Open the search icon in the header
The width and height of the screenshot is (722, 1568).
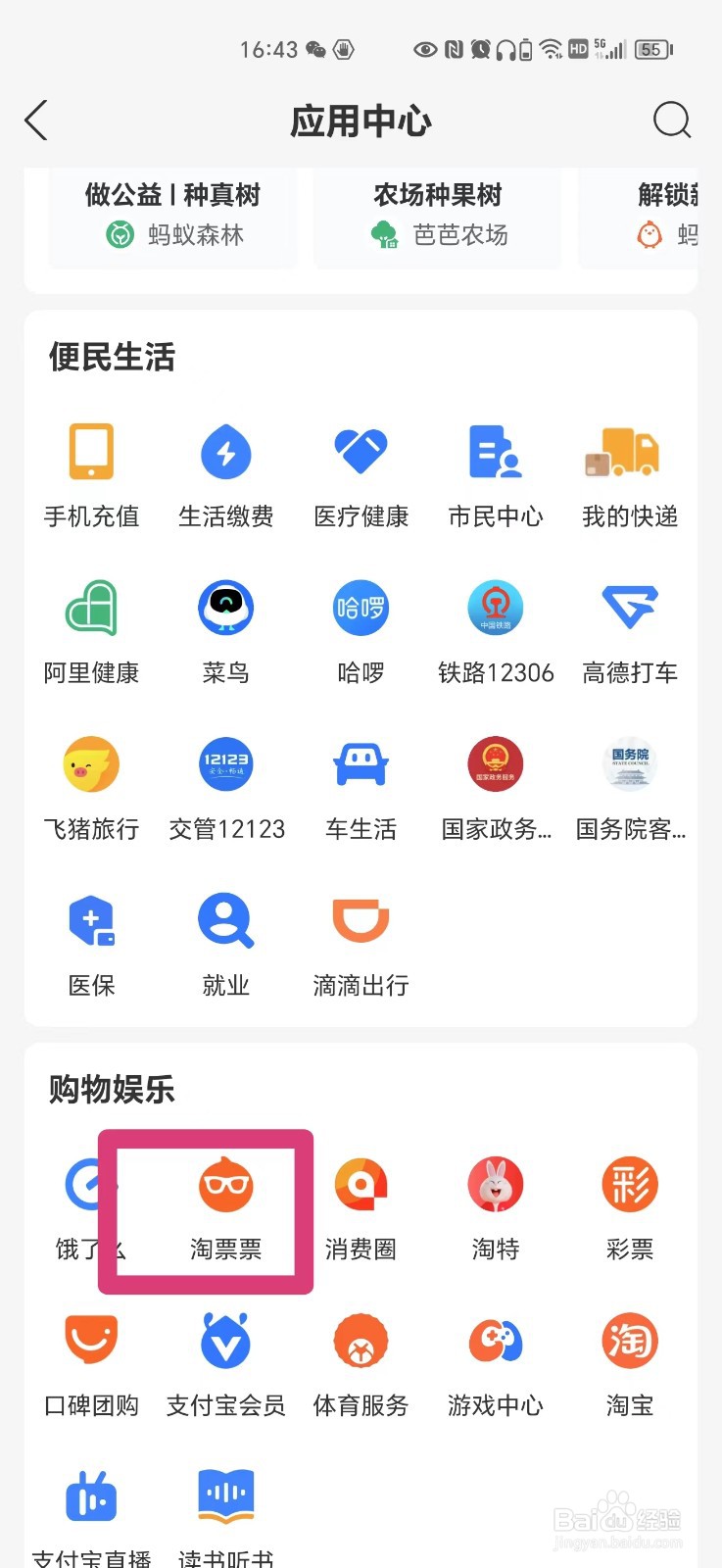pos(672,121)
